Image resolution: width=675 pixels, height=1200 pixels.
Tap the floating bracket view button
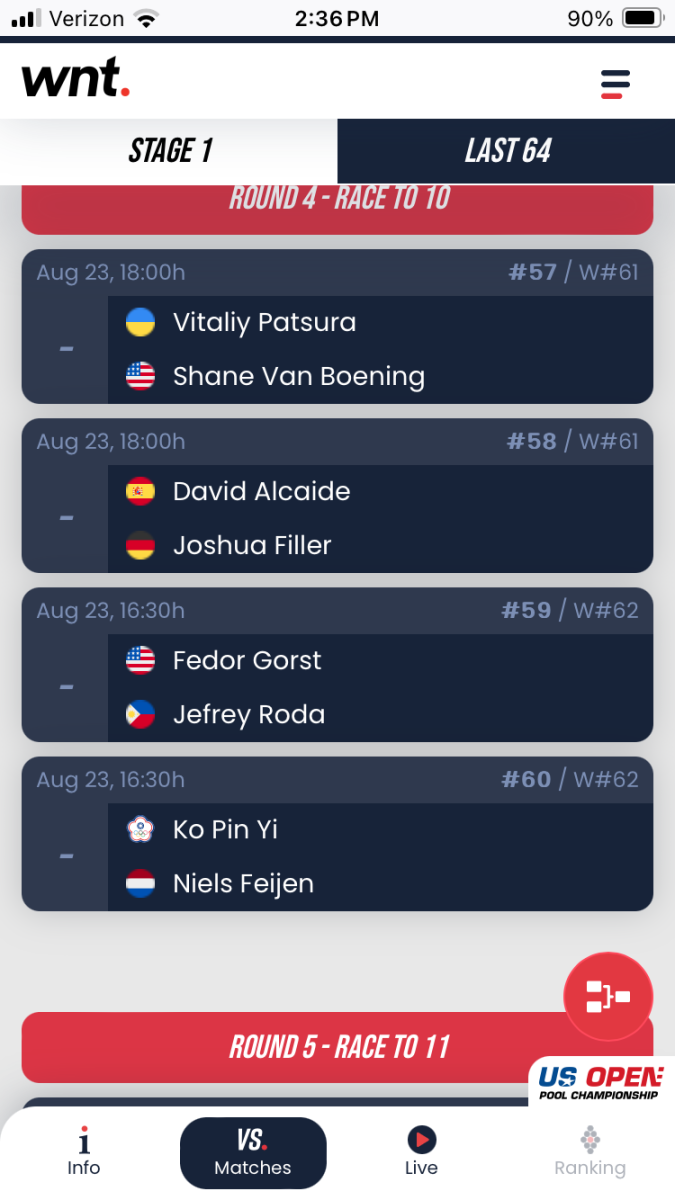coord(608,996)
